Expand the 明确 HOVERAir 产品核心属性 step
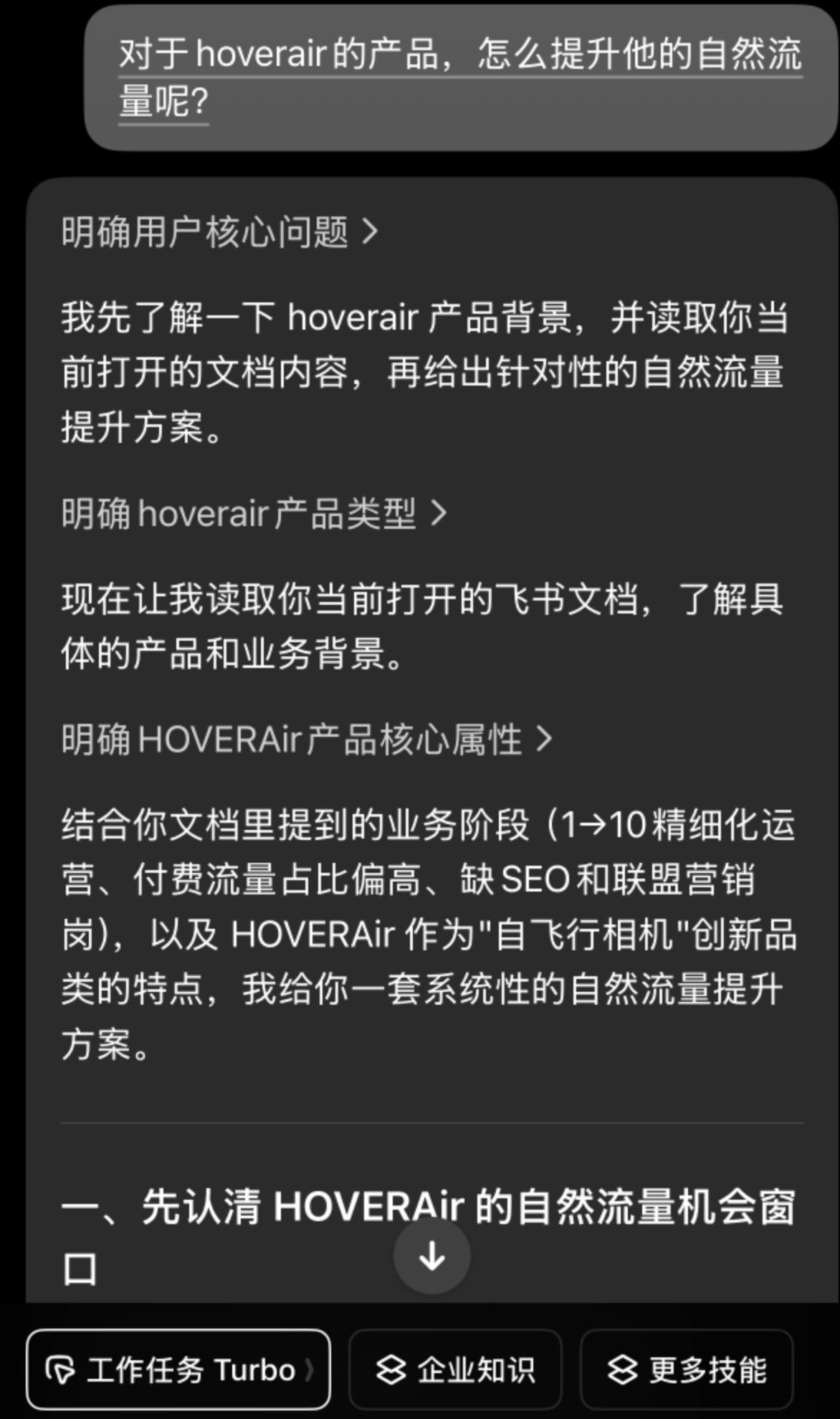This screenshot has height=1419, width=840. 307,739
